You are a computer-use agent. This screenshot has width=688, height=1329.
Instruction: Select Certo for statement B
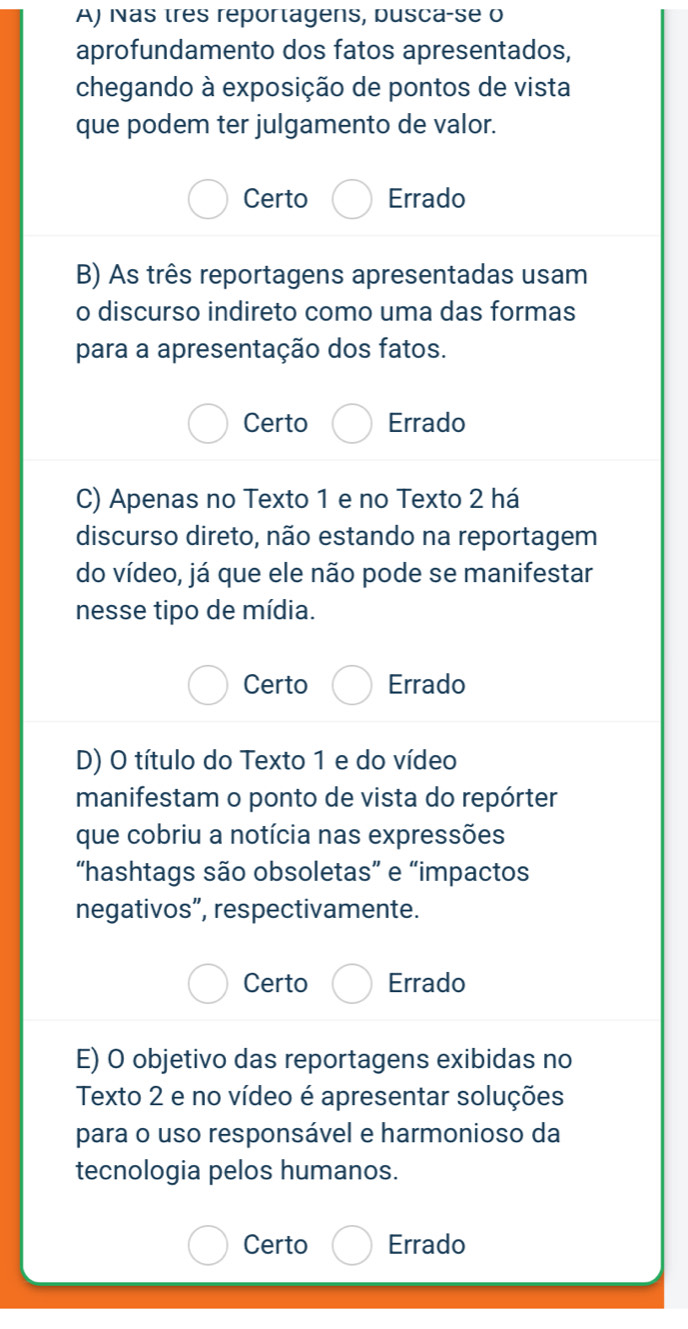(207, 423)
